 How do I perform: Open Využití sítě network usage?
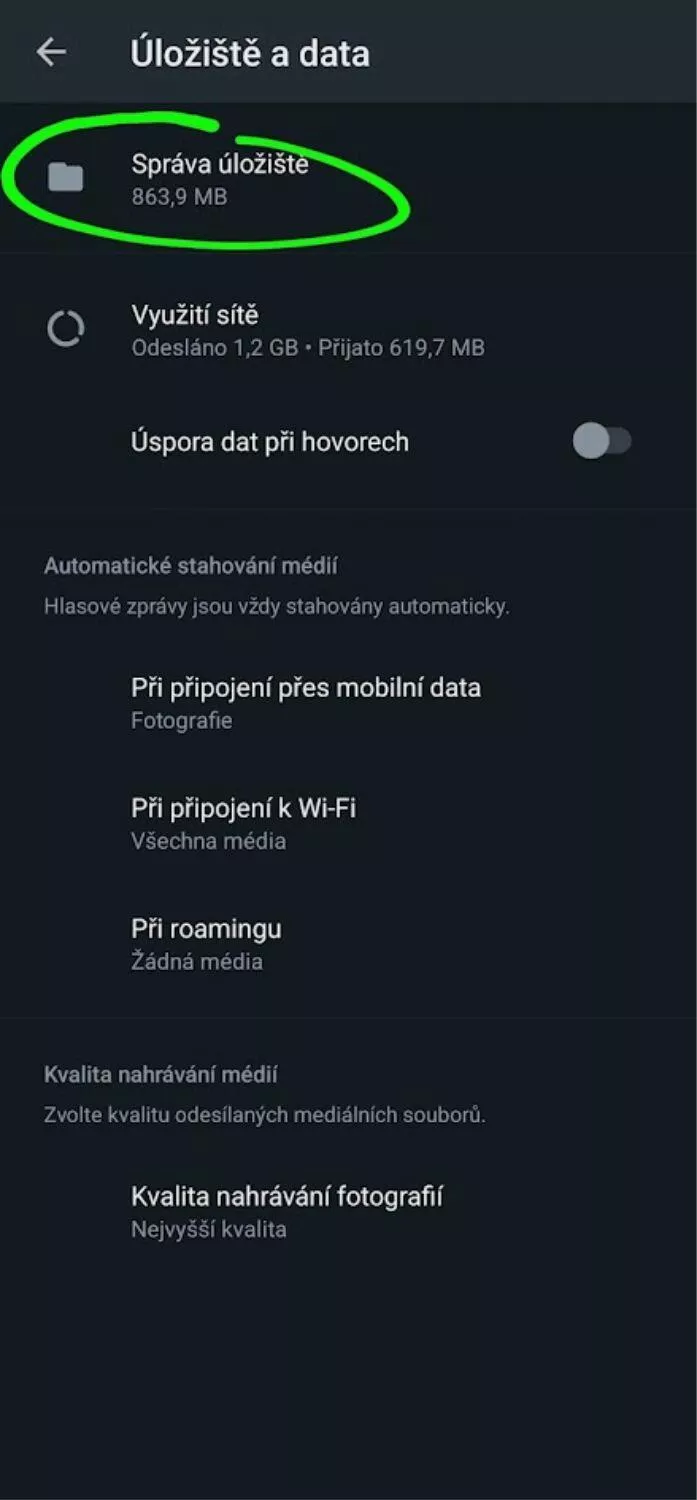[x=348, y=330]
